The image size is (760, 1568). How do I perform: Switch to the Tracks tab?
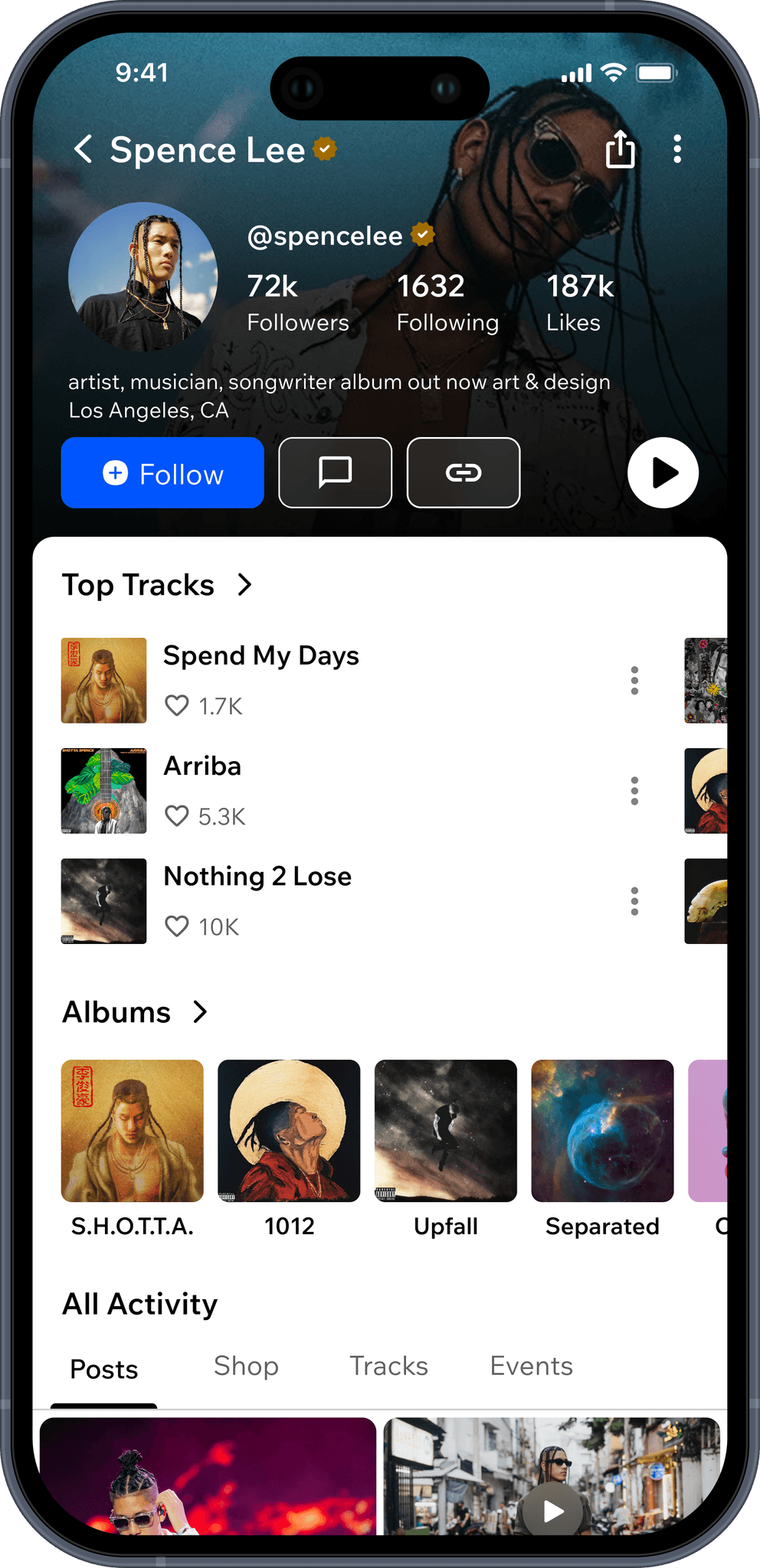[388, 1367]
